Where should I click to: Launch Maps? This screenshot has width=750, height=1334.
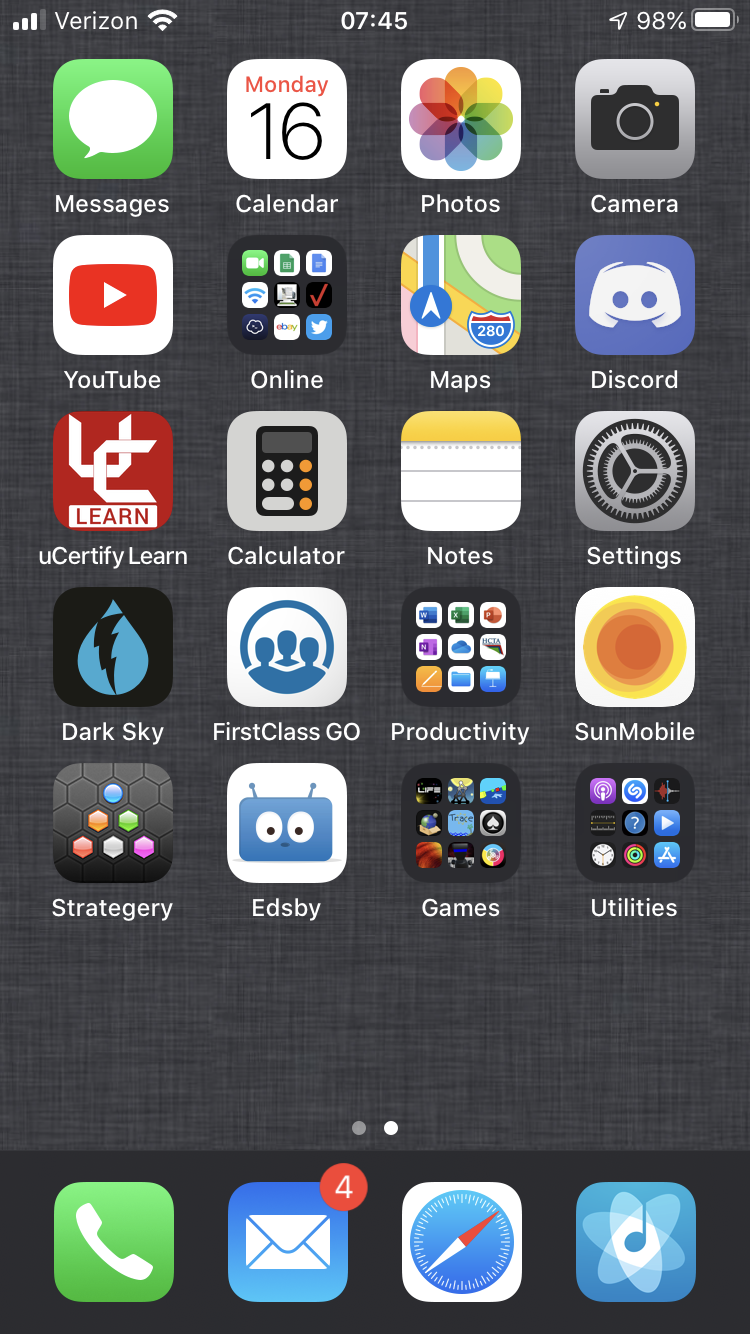pos(461,295)
